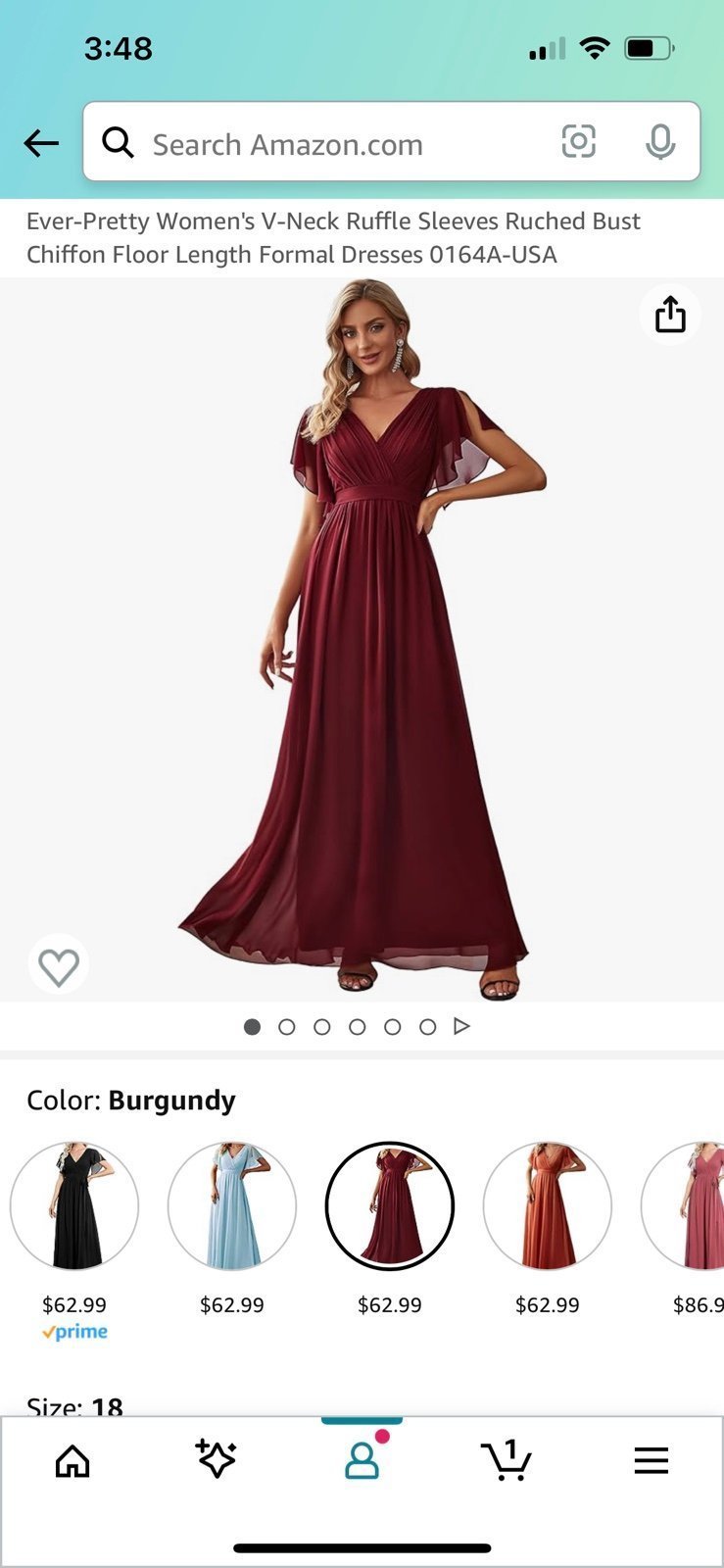Share this dress listing
This screenshot has height=1568, width=724.
[670, 315]
